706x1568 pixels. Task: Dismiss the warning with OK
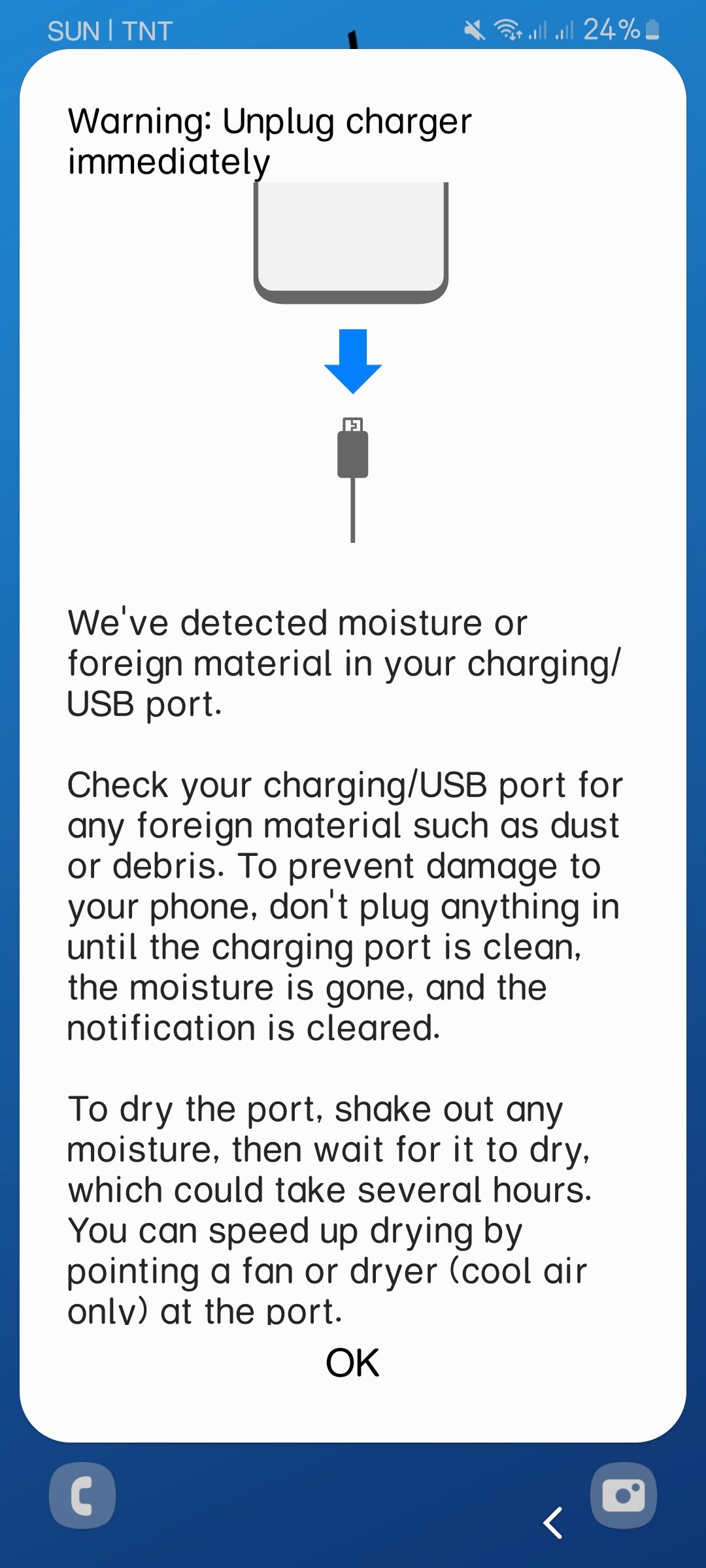352,1363
